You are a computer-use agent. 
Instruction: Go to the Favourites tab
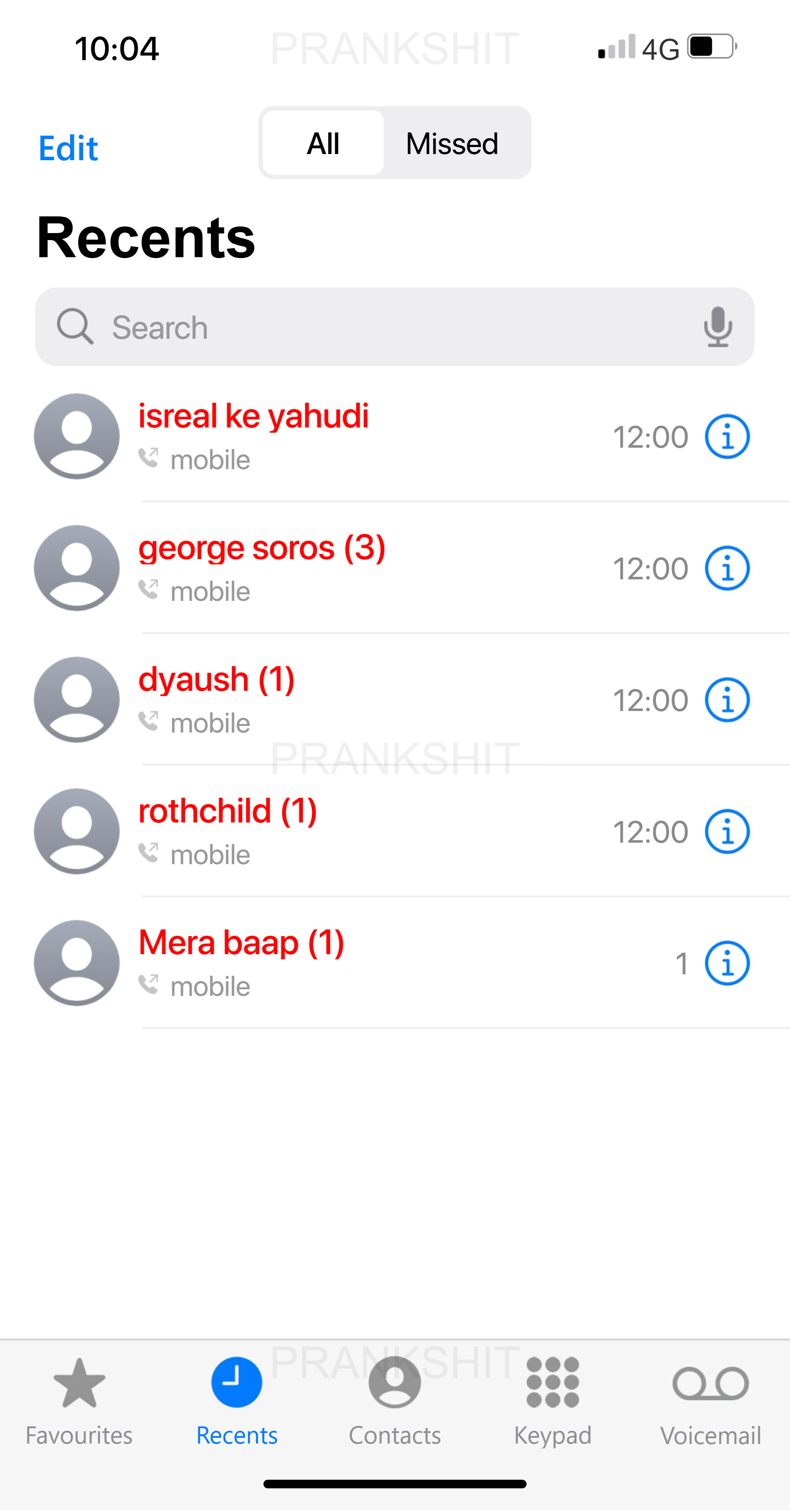79,1402
